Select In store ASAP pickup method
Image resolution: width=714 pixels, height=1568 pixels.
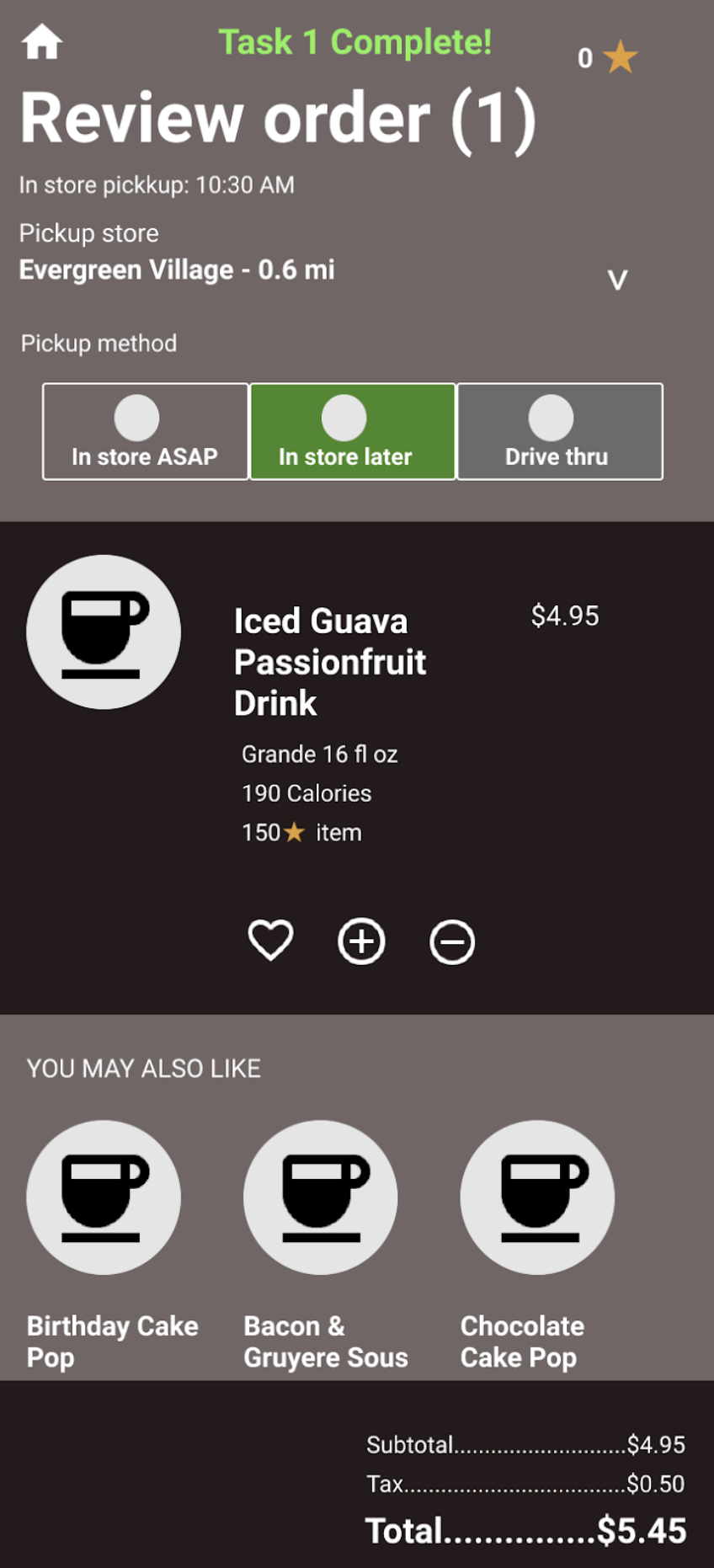coord(145,431)
